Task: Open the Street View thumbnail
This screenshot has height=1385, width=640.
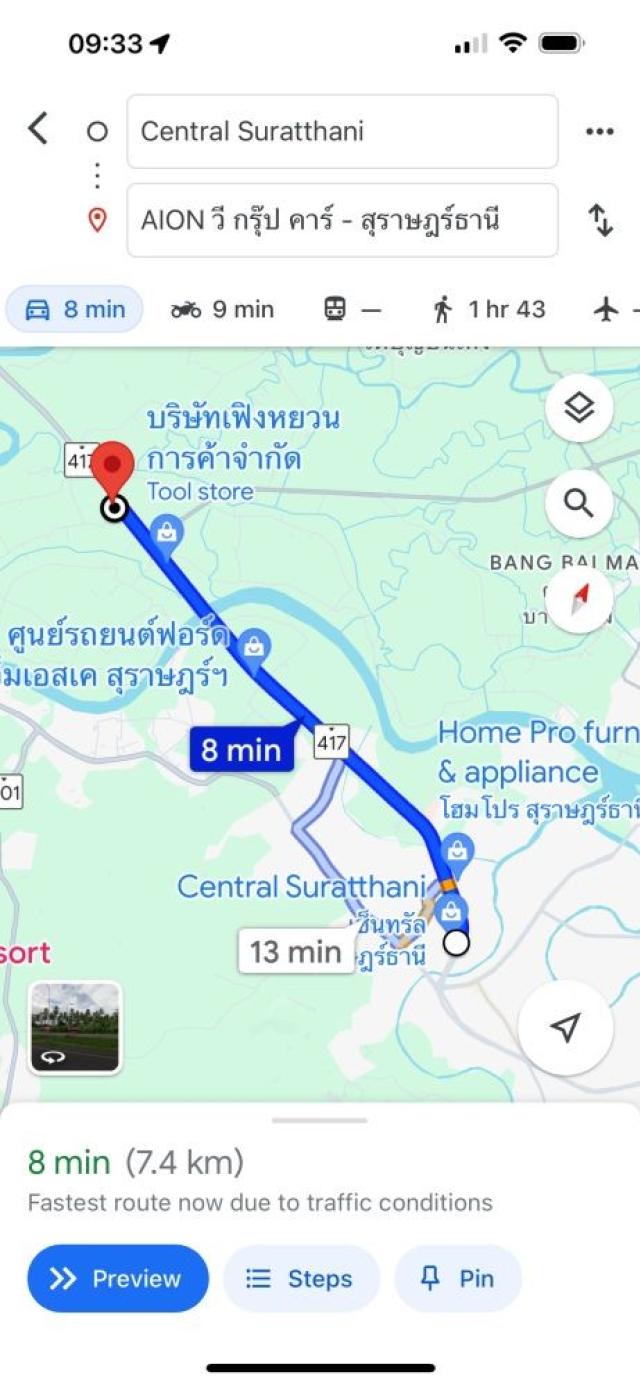Action: 75,1027
